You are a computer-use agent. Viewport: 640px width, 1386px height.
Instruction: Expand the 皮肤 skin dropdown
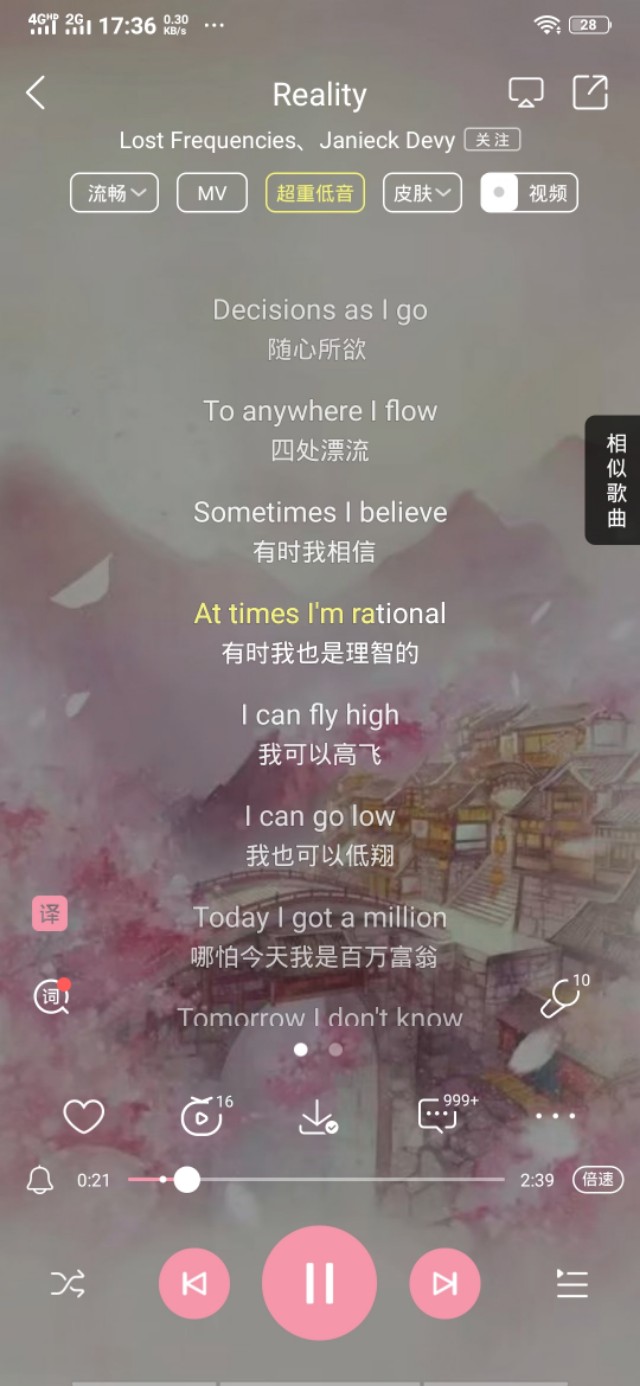coord(422,193)
